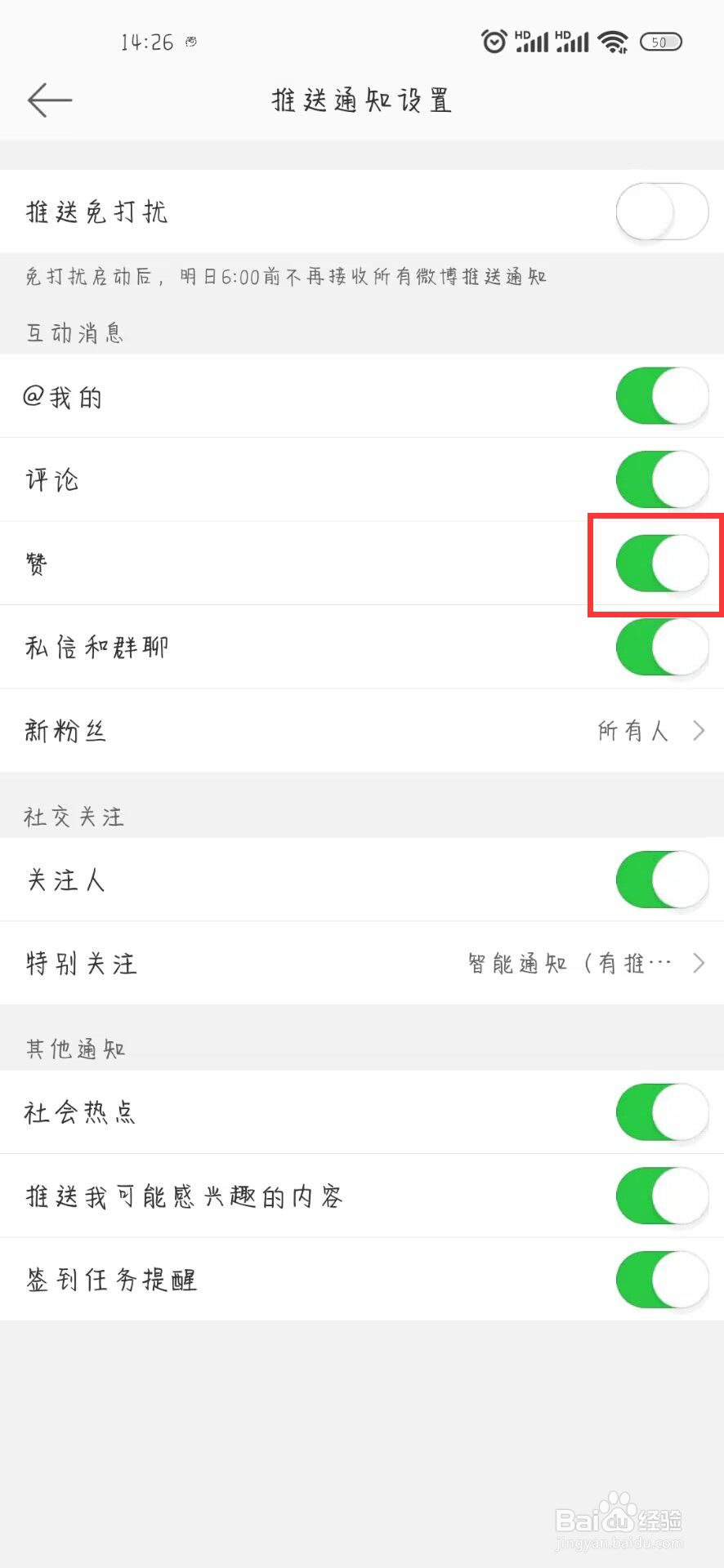
Task: Expand 特别关注 smart notification settings
Action: click(x=699, y=963)
